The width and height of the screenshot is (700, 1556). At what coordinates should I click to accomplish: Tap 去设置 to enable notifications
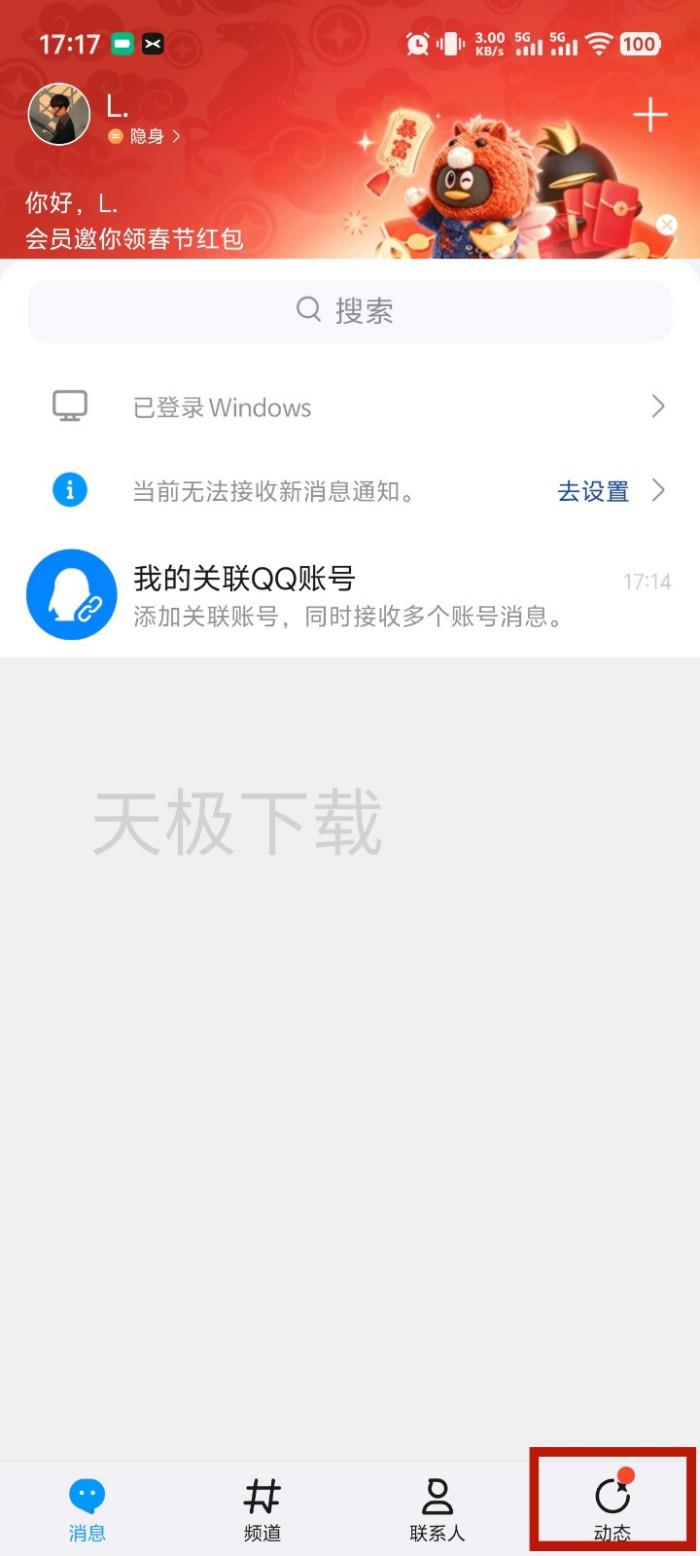click(593, 491)
